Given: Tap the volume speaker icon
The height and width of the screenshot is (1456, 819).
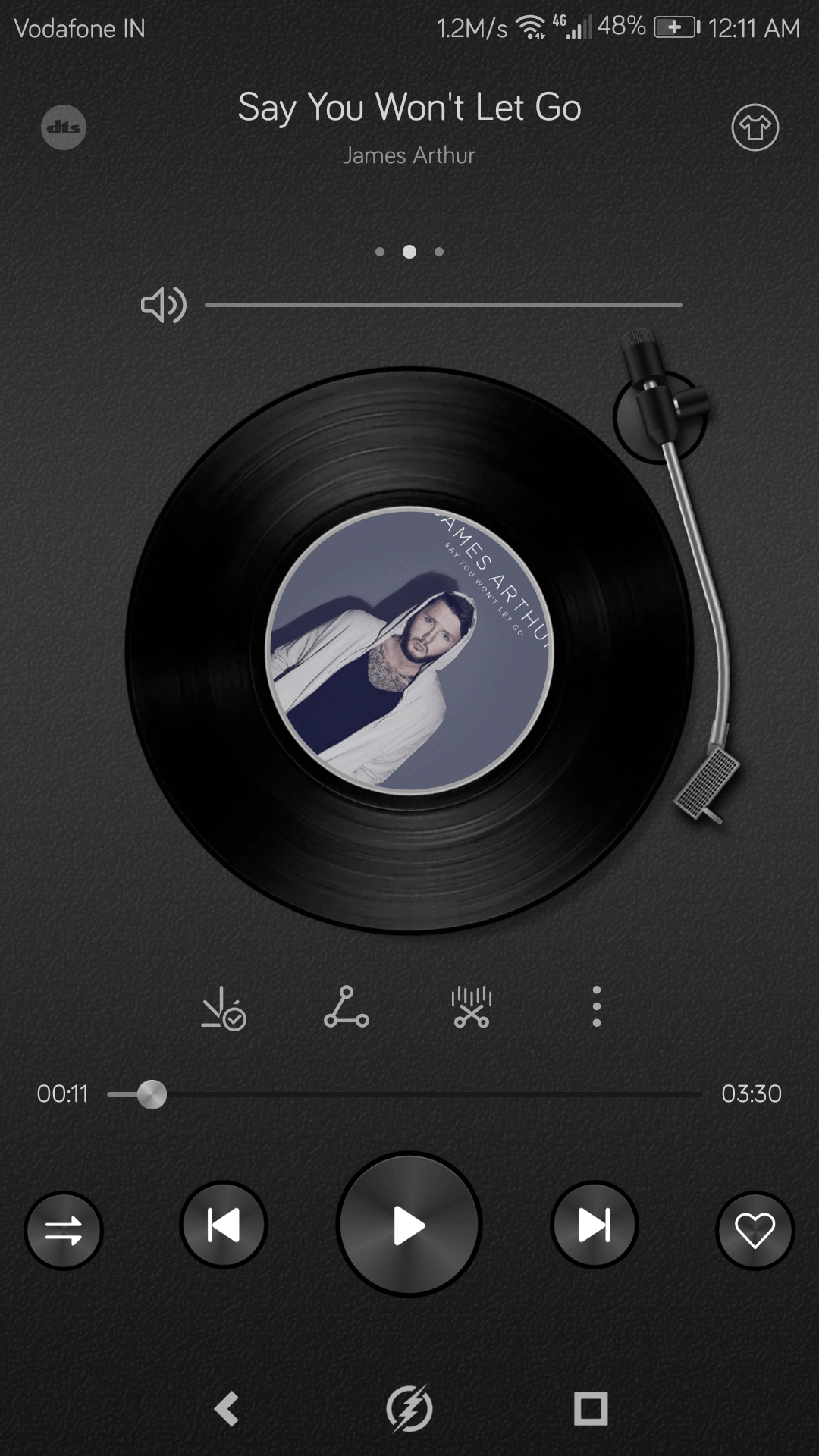Looking at the screenshot, I should coord(163,305).
